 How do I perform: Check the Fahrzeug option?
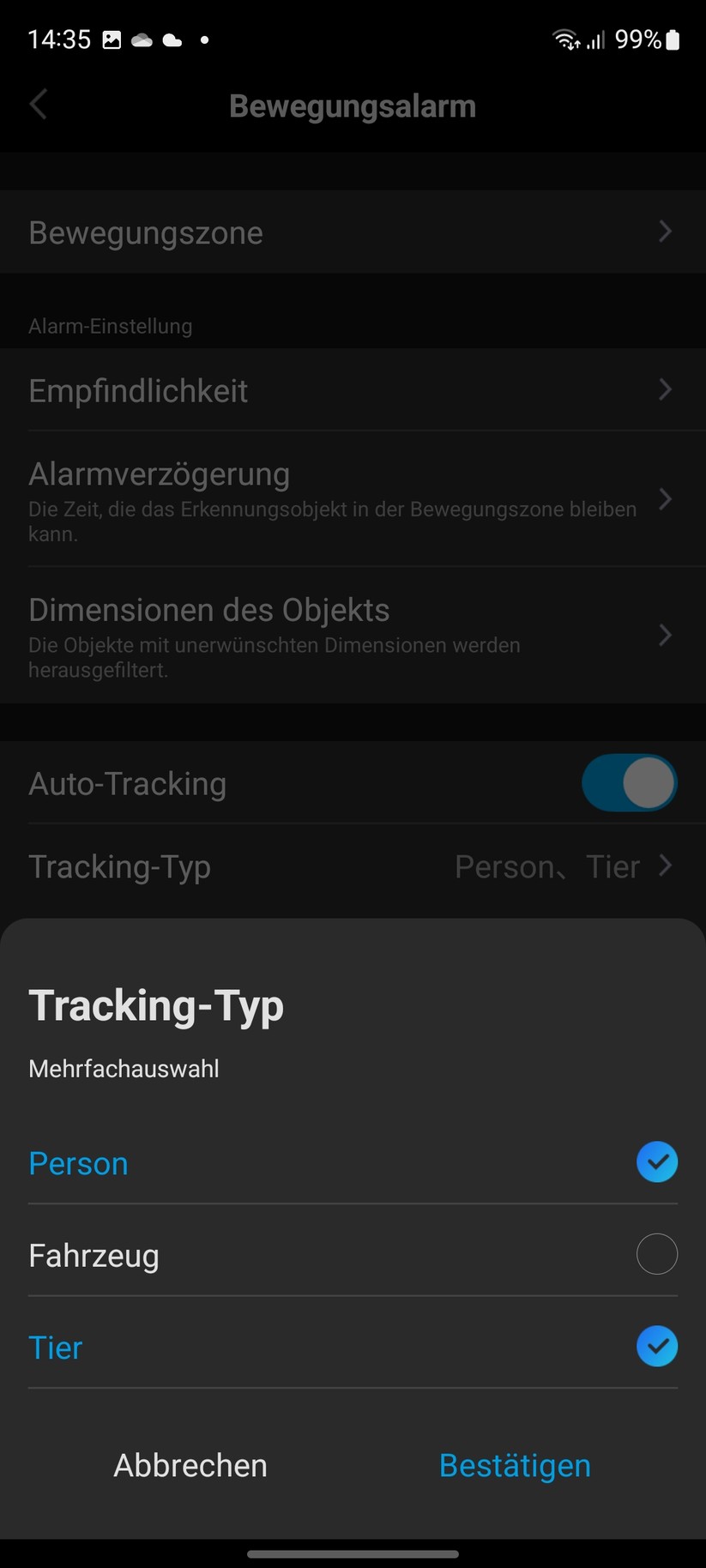[x=657, y=1254]
